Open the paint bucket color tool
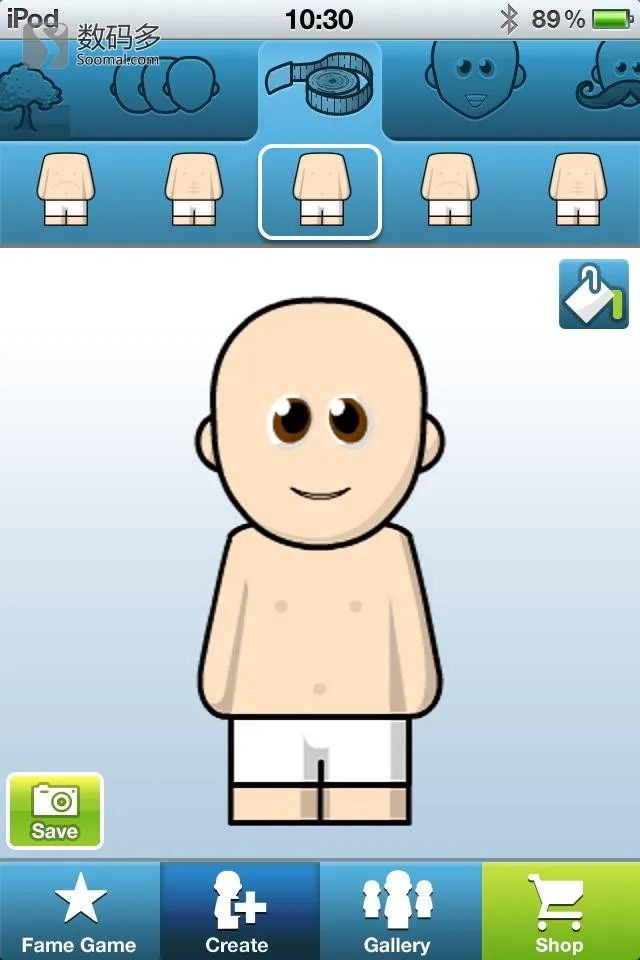Screen dimensions: 640x960 (x=593, y=294)
